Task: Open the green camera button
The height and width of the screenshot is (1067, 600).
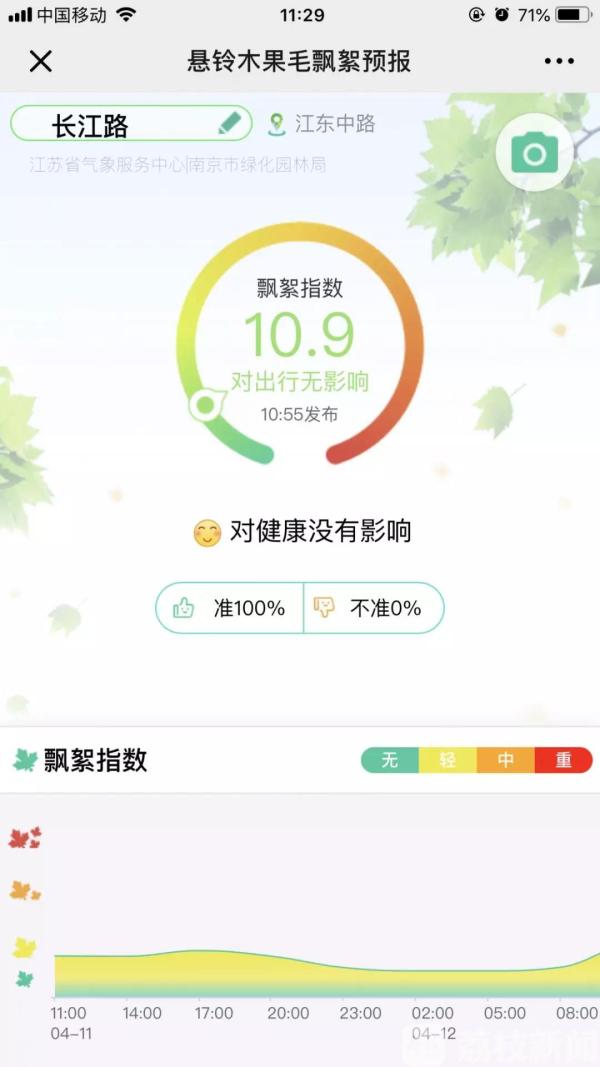Action: coord(534,154)
